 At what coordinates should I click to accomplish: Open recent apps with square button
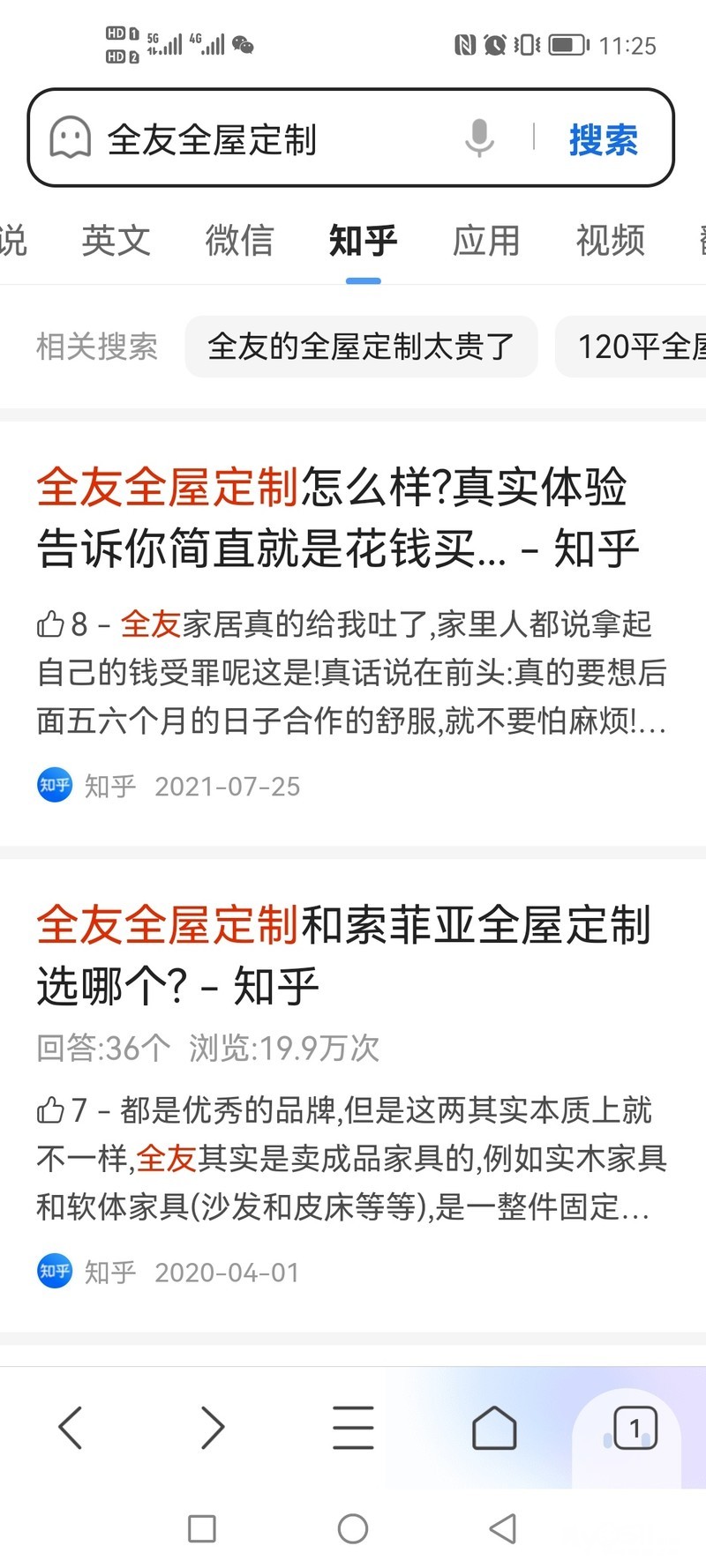click(x=202, y=1529)
